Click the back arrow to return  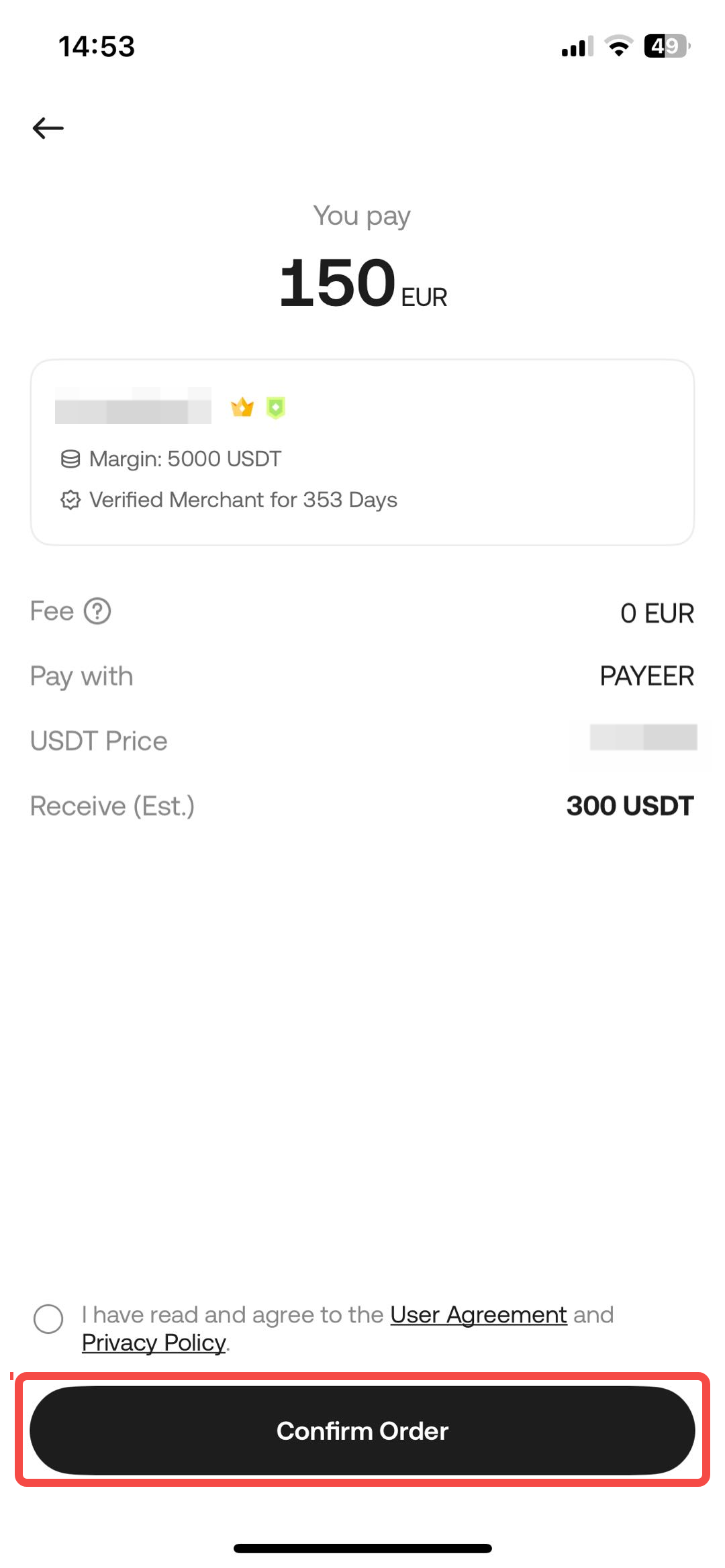[48, 127]
